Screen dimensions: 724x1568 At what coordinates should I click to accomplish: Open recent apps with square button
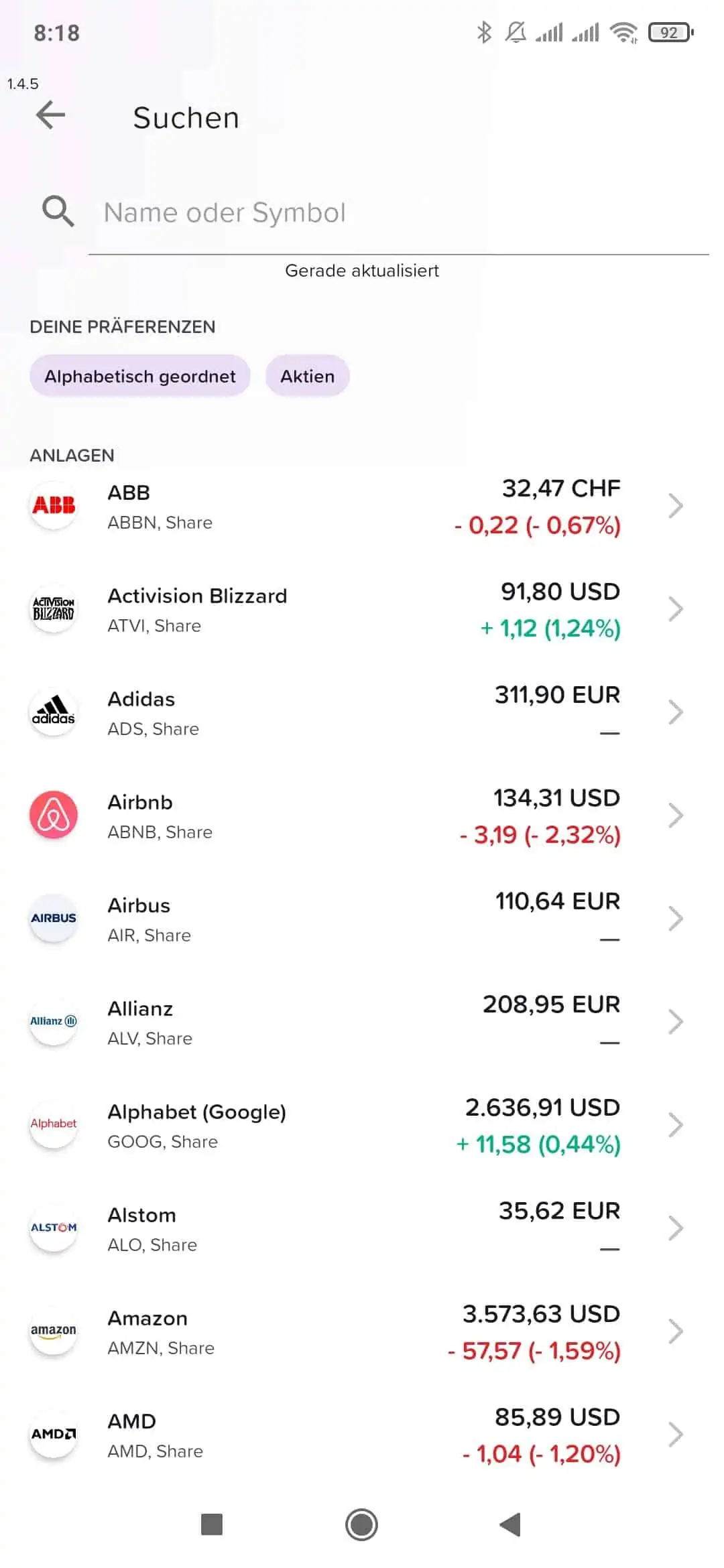(212, 1524)
